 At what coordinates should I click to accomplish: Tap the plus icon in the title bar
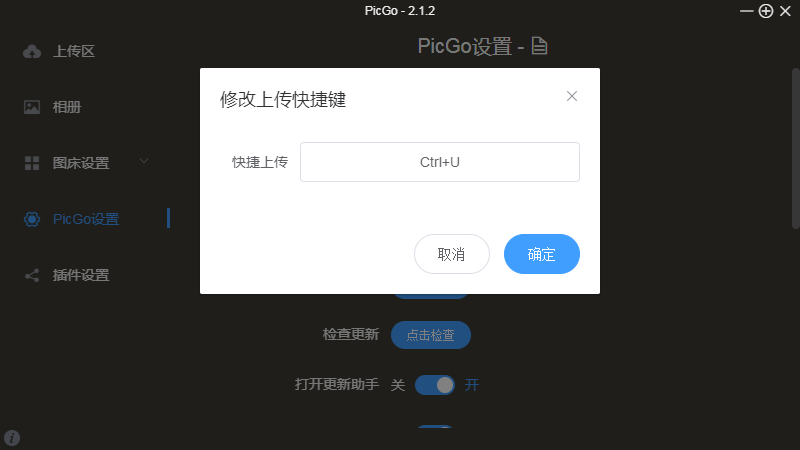coord(766,11)
